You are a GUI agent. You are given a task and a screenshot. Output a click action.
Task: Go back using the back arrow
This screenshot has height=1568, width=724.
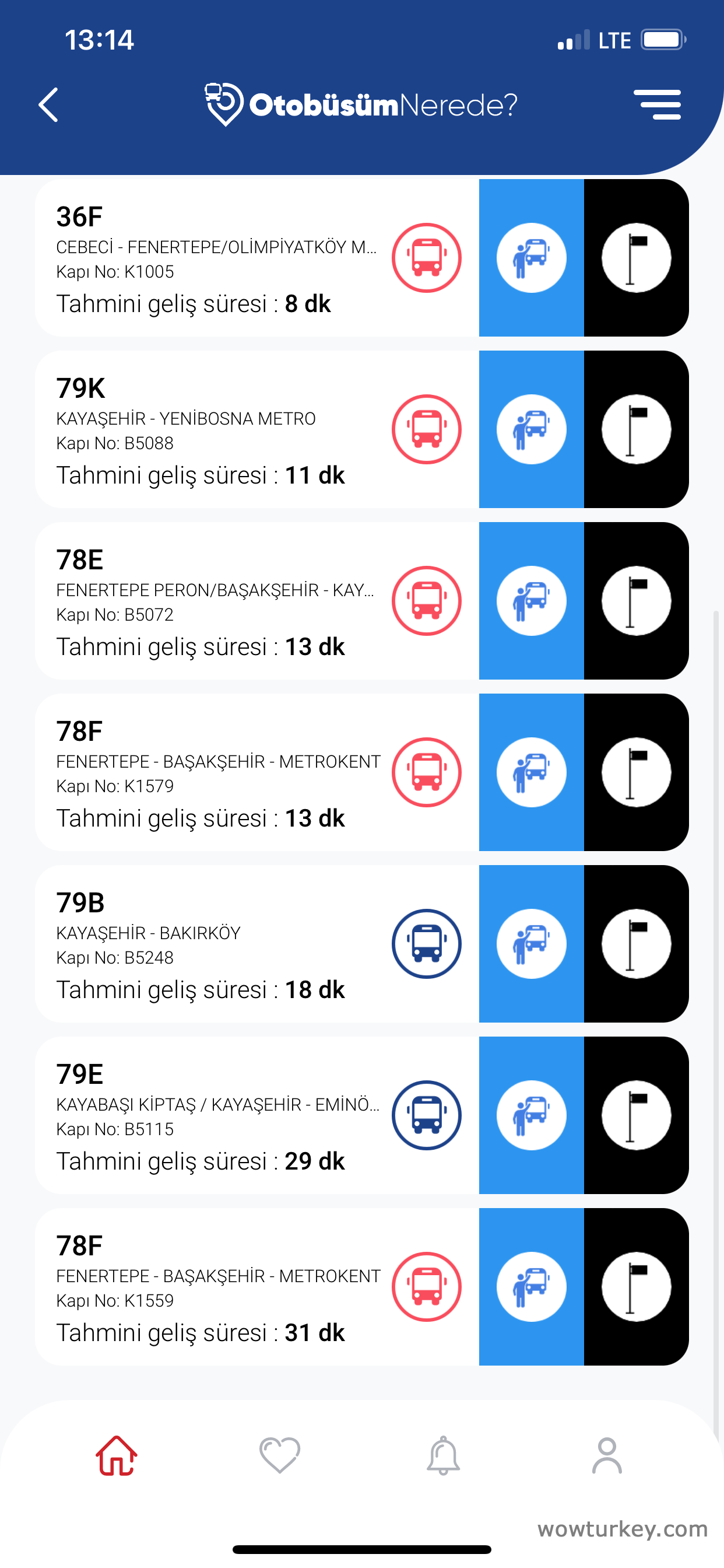point(48,103)
